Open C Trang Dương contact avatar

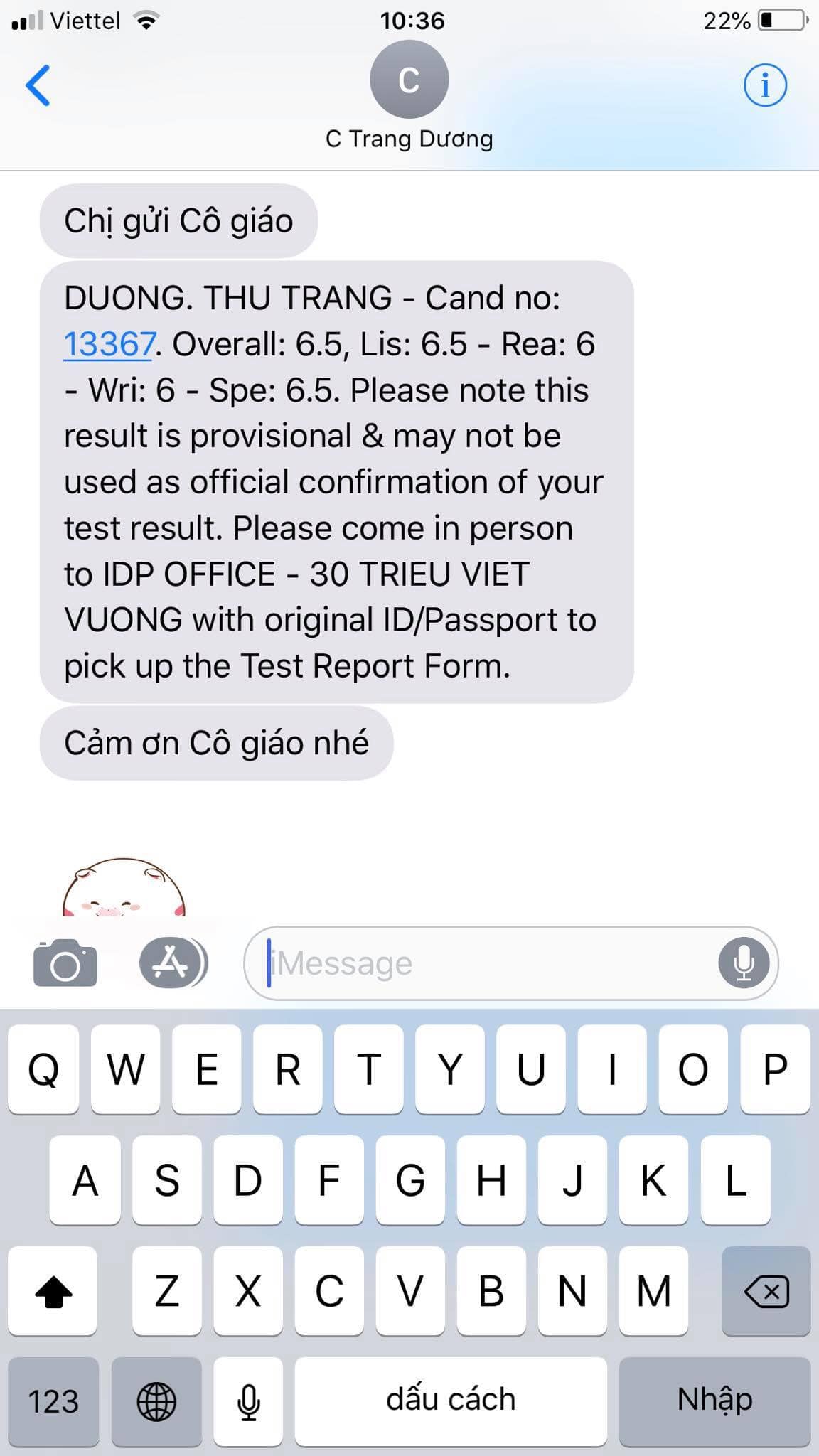tap(409, 80)
